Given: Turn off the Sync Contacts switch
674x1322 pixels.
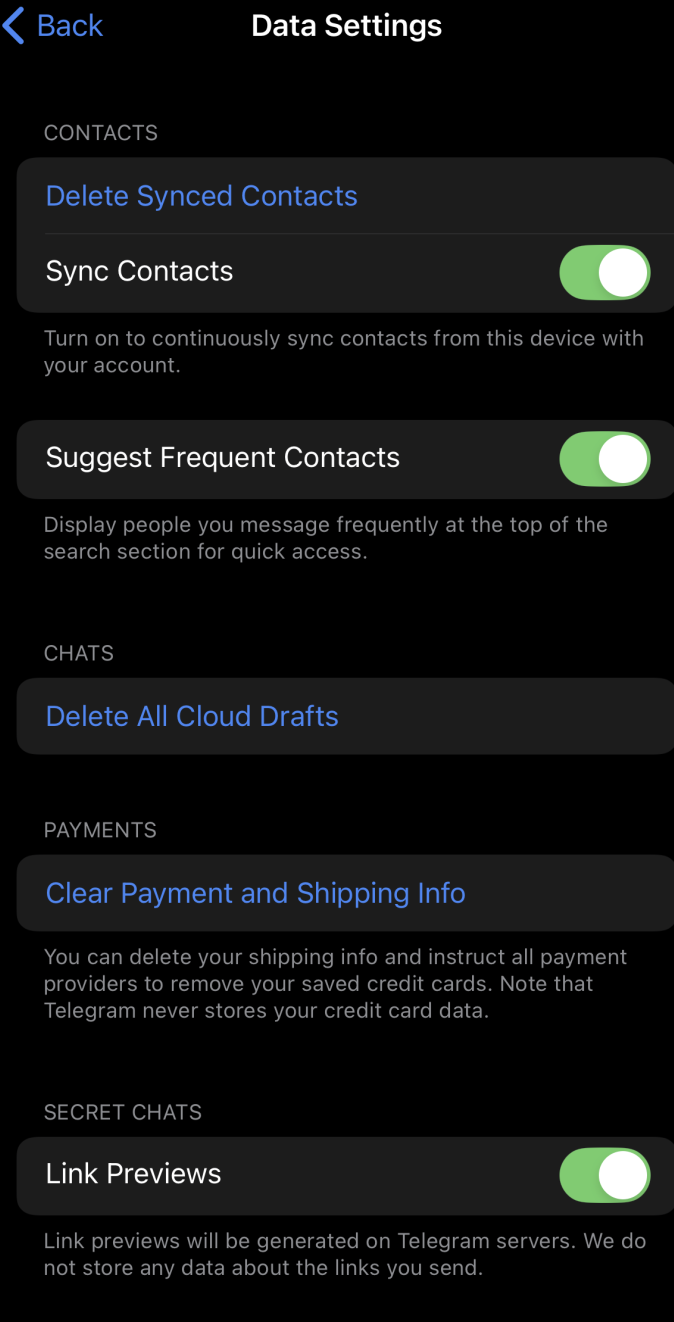Looking at the screenshot, I should tap(604, 272).
